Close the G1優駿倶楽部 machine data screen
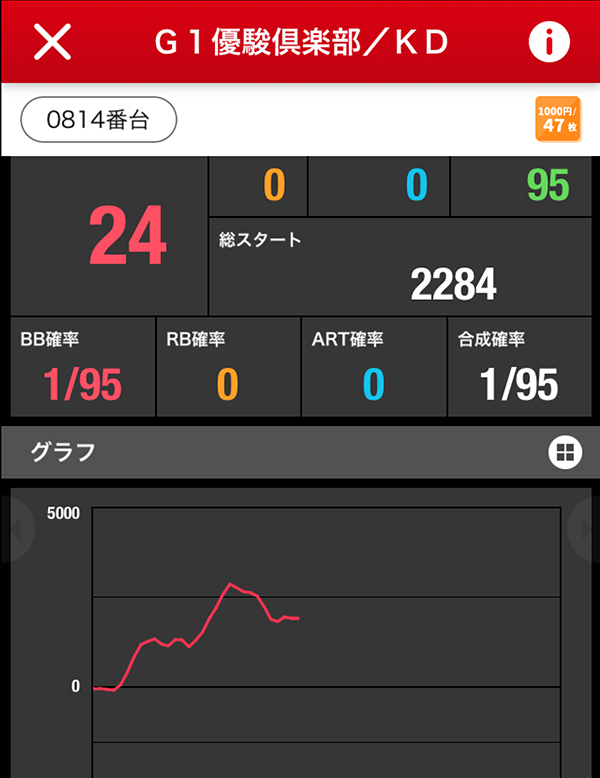600x778 pixels. (52, 41)
